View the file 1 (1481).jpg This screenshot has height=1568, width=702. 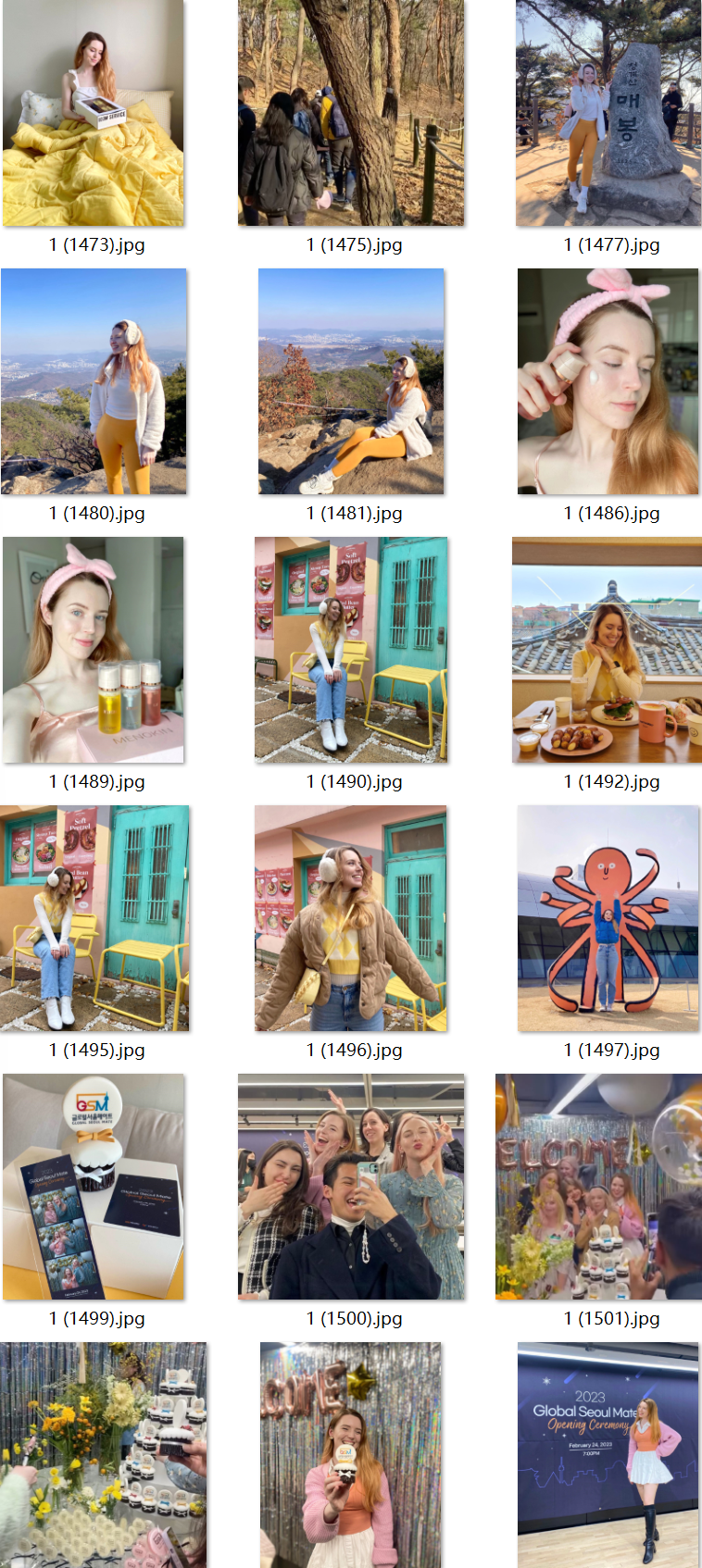351,381
